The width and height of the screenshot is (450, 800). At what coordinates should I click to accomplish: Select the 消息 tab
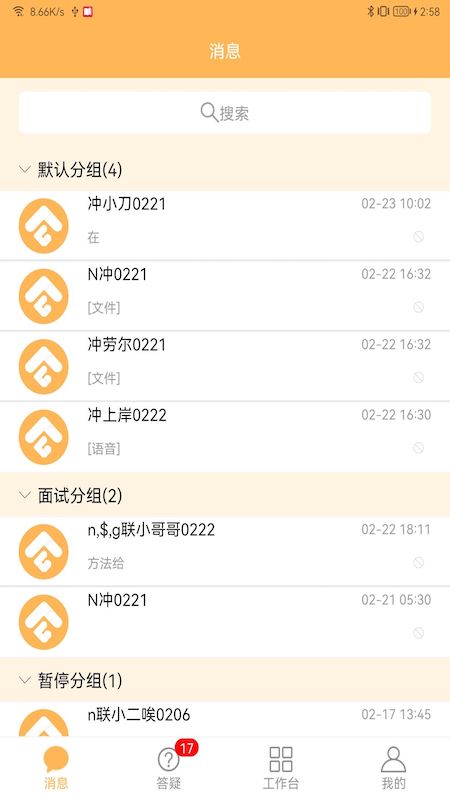pyautogui.click(x=56, y=768)
